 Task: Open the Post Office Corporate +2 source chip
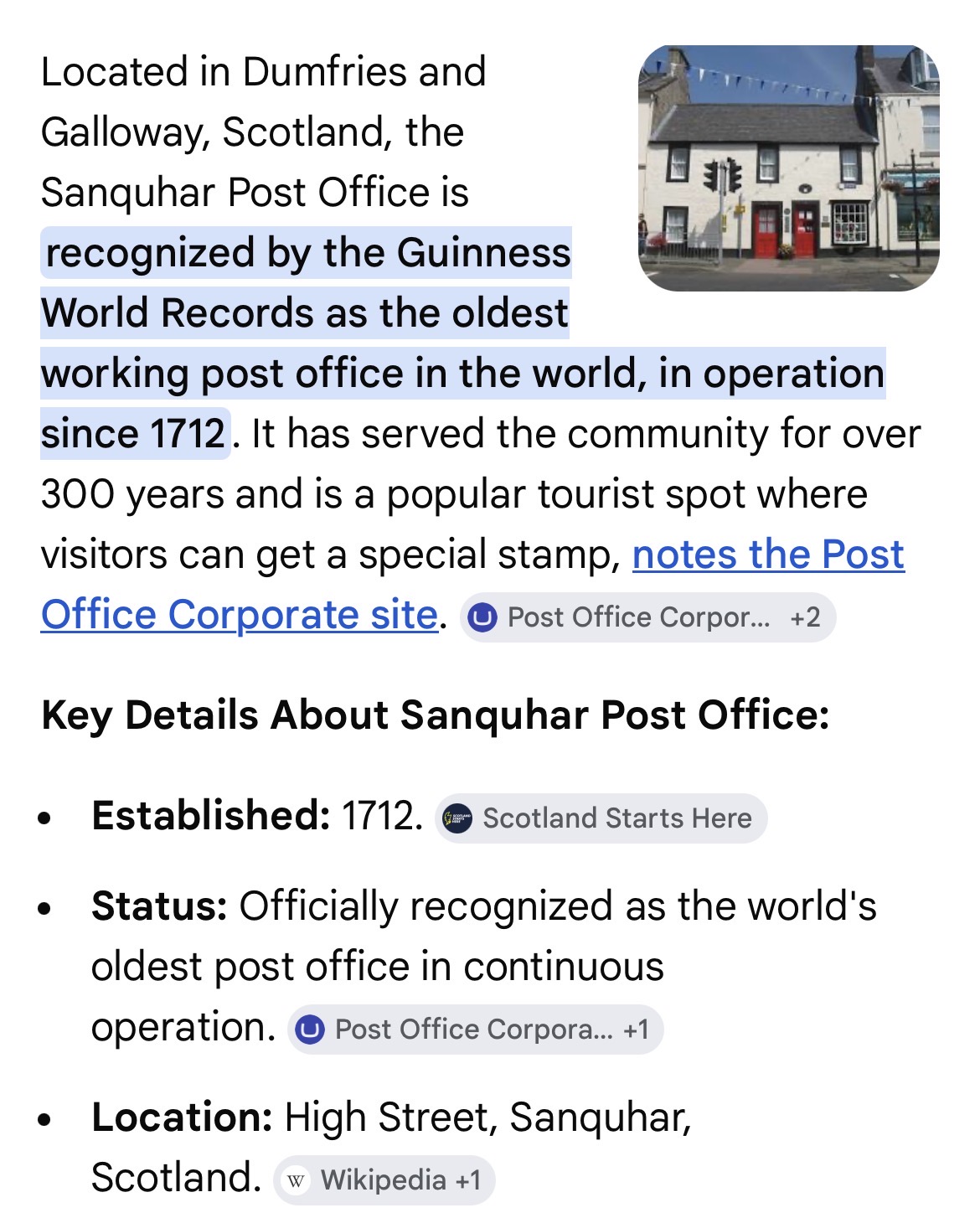tap(647, 618)
